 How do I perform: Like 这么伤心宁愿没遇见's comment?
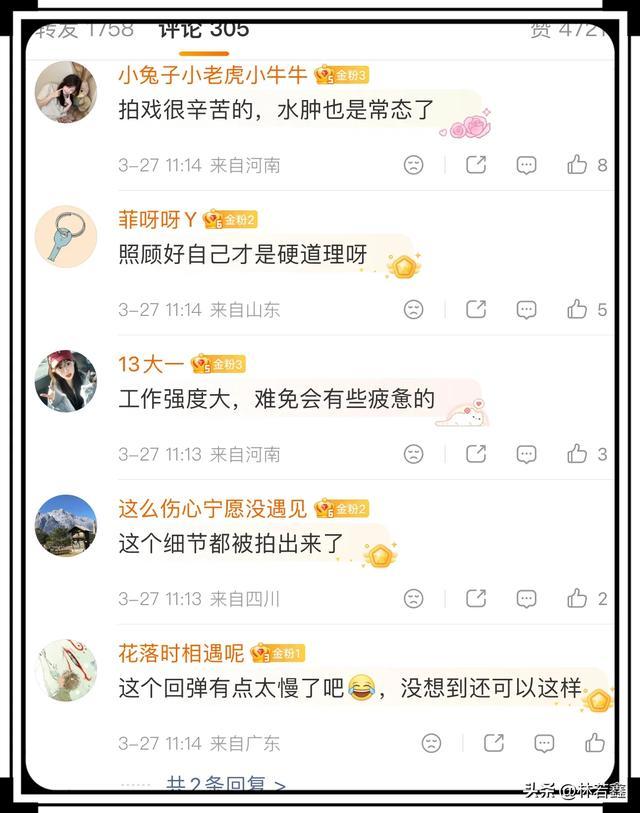tap(577, 599)
